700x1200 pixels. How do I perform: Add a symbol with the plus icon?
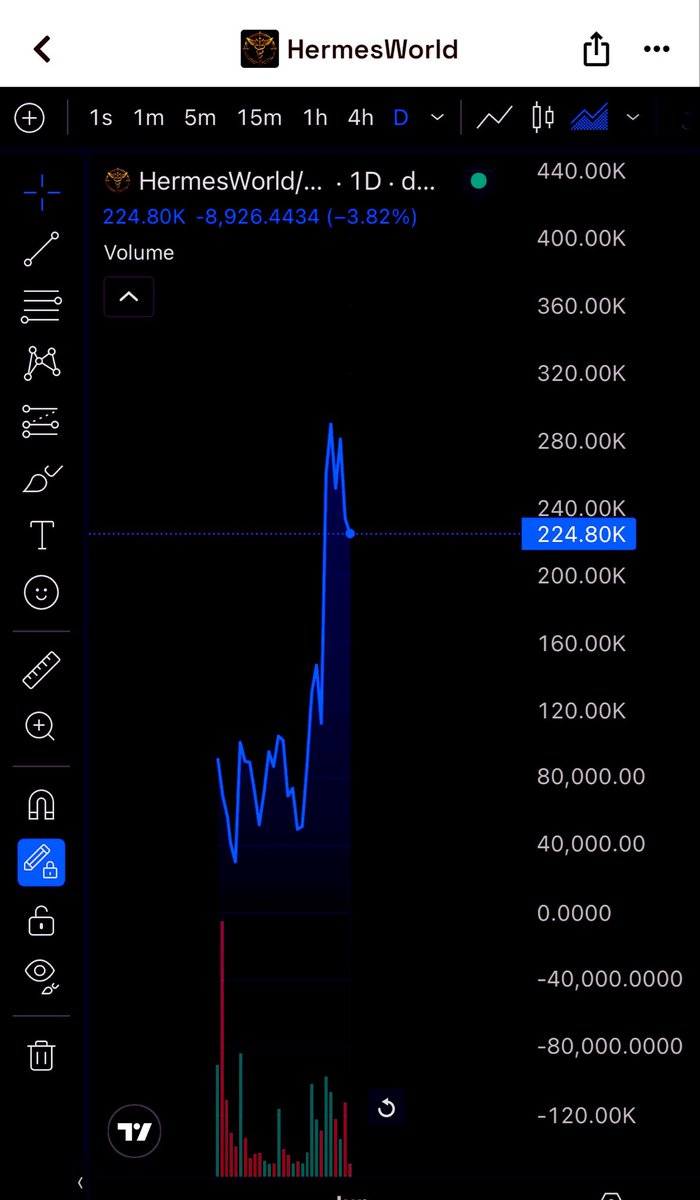coord(30,118)
